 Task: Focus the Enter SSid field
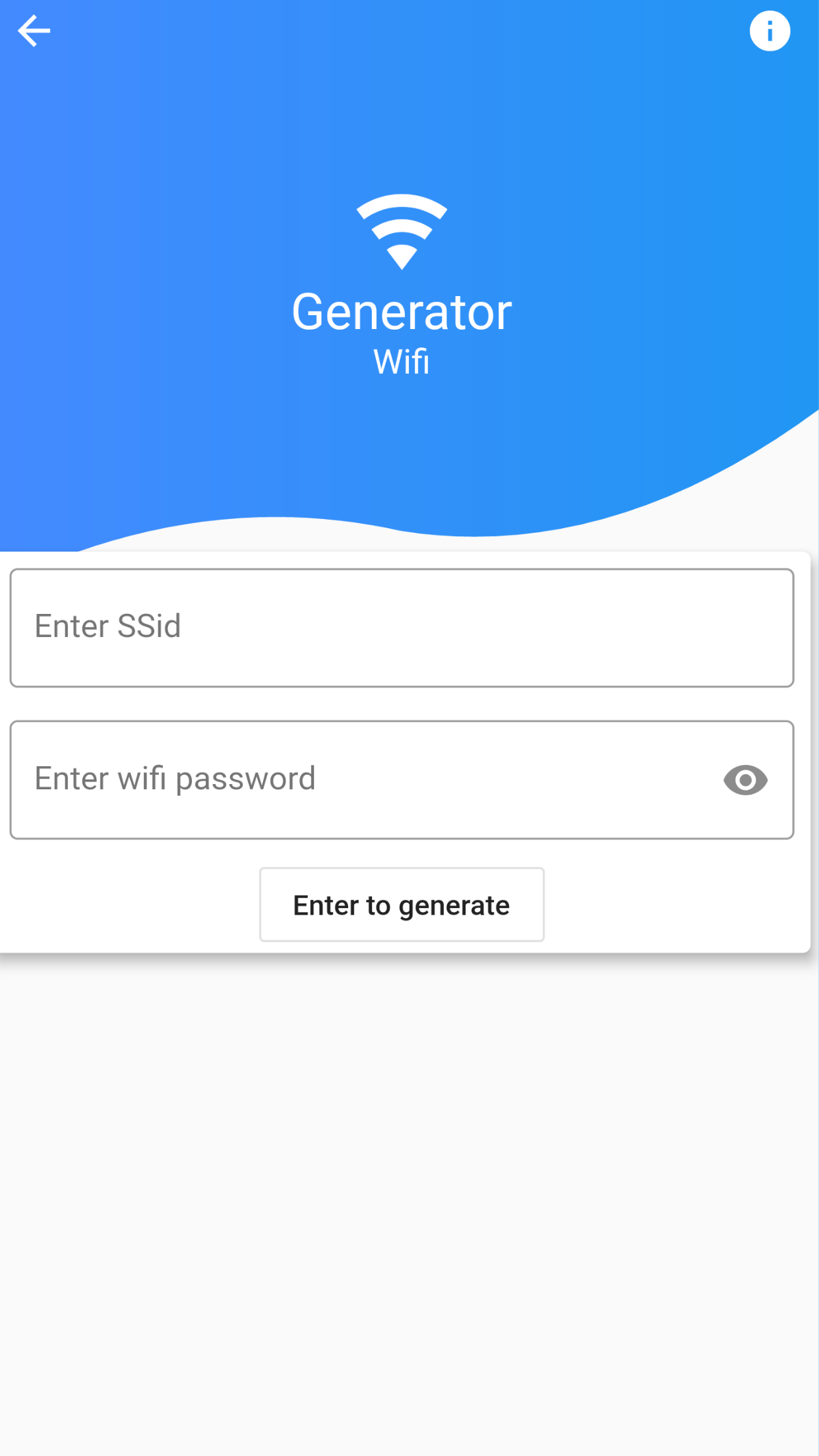pos(401,627)
